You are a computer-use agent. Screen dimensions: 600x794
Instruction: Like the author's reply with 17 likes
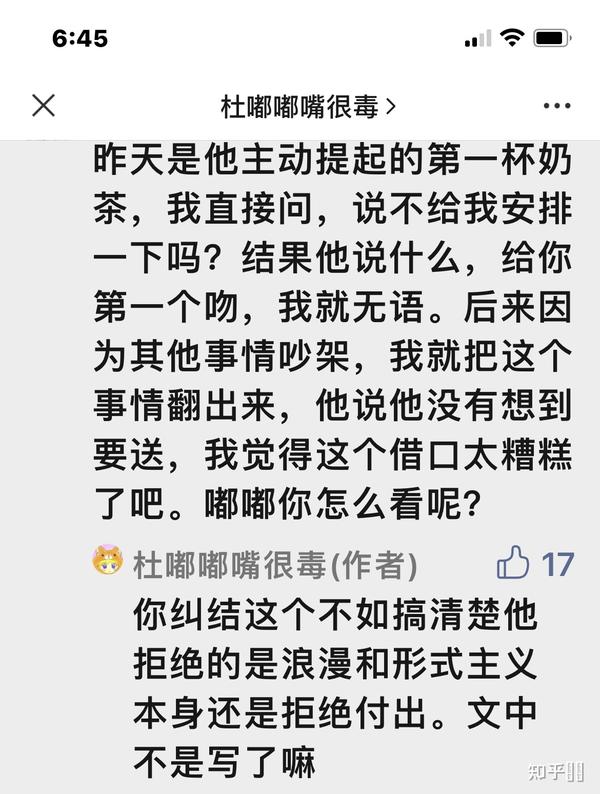tap(514, 563)
